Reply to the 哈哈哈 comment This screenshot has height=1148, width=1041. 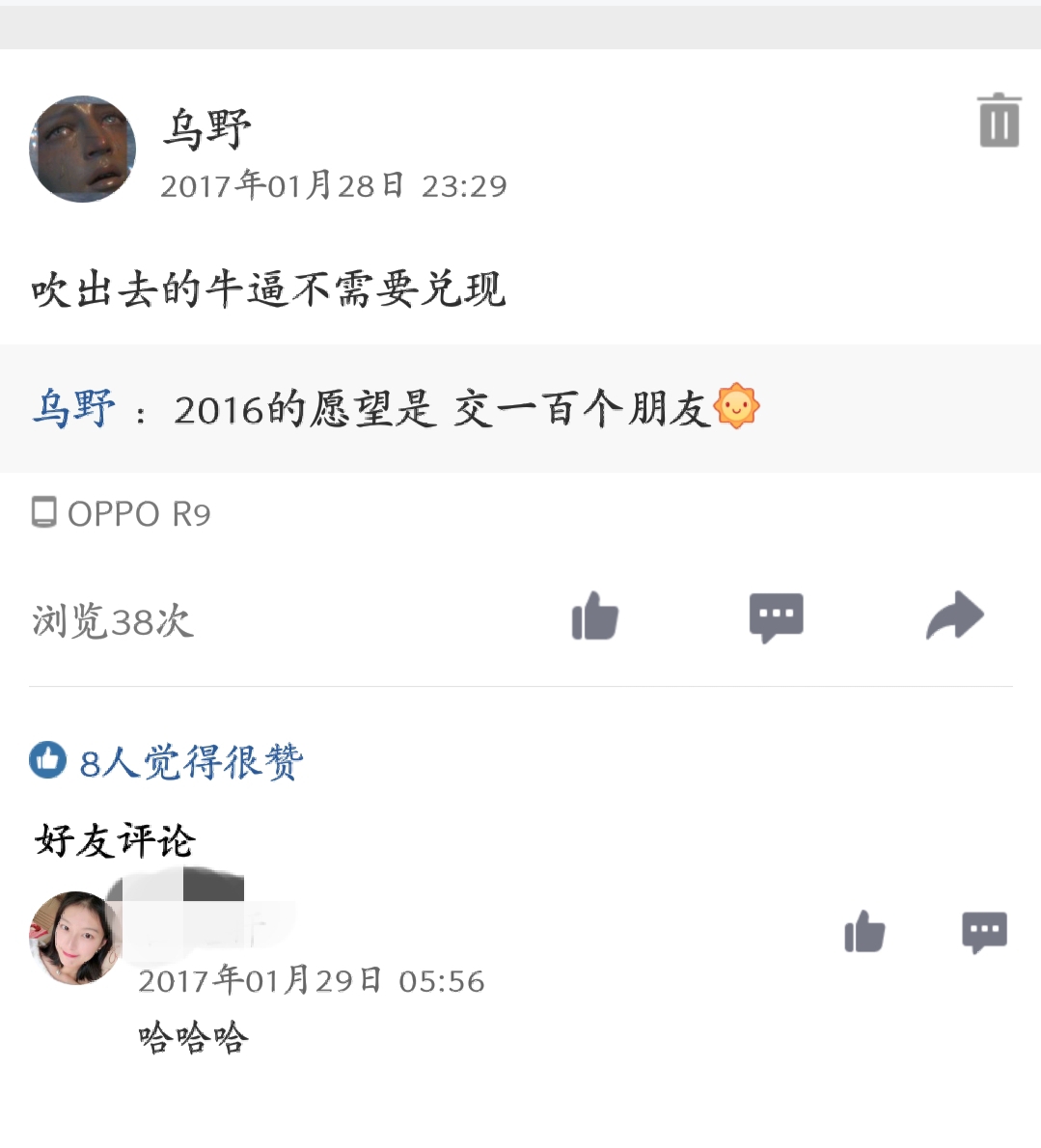click(x=984, y=932)
